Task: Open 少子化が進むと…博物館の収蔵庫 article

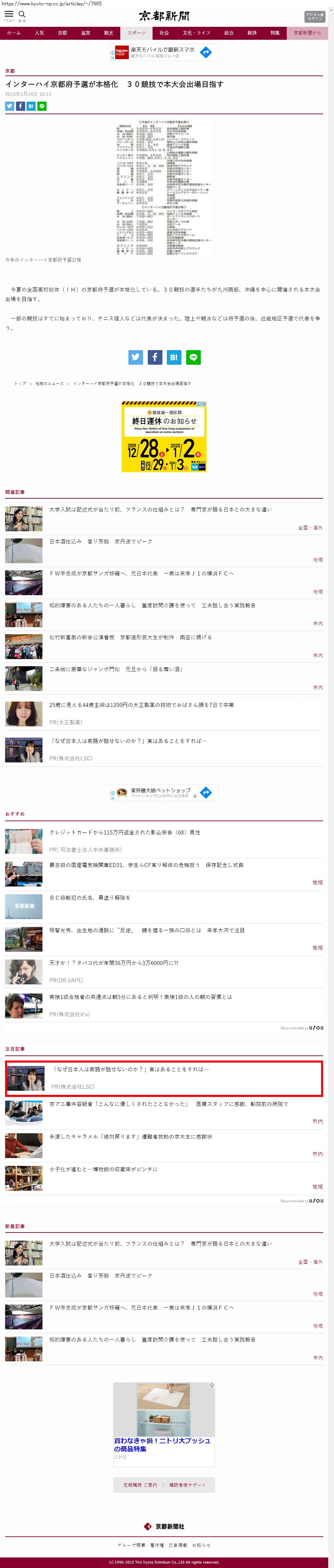Action: pyautogui.click(x=103, y=1169)
